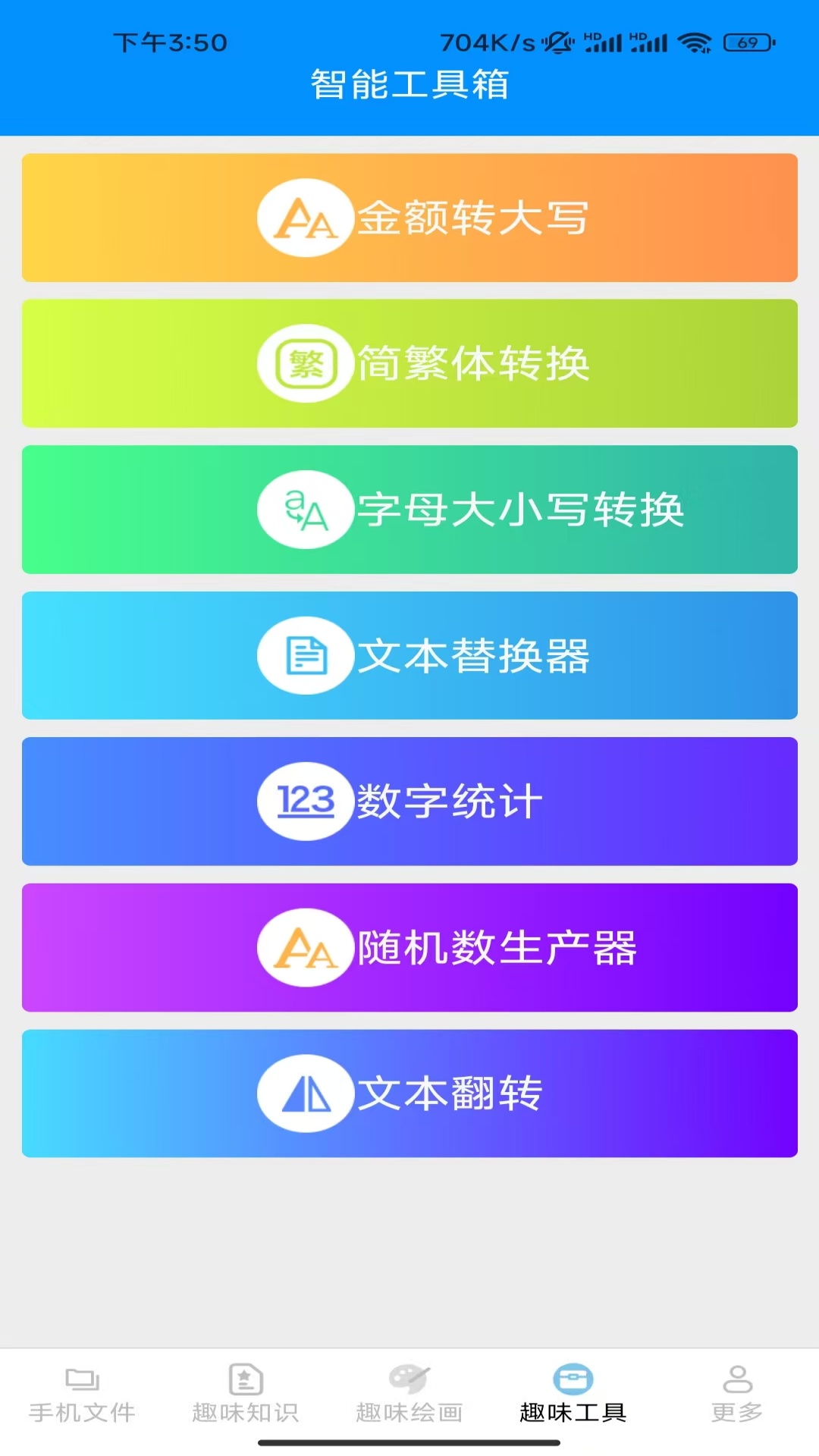The width and height of the screenshot is (819, 1456).
Task: Select the palette icon above 趣味绘画
Action: click(409, 1381)
